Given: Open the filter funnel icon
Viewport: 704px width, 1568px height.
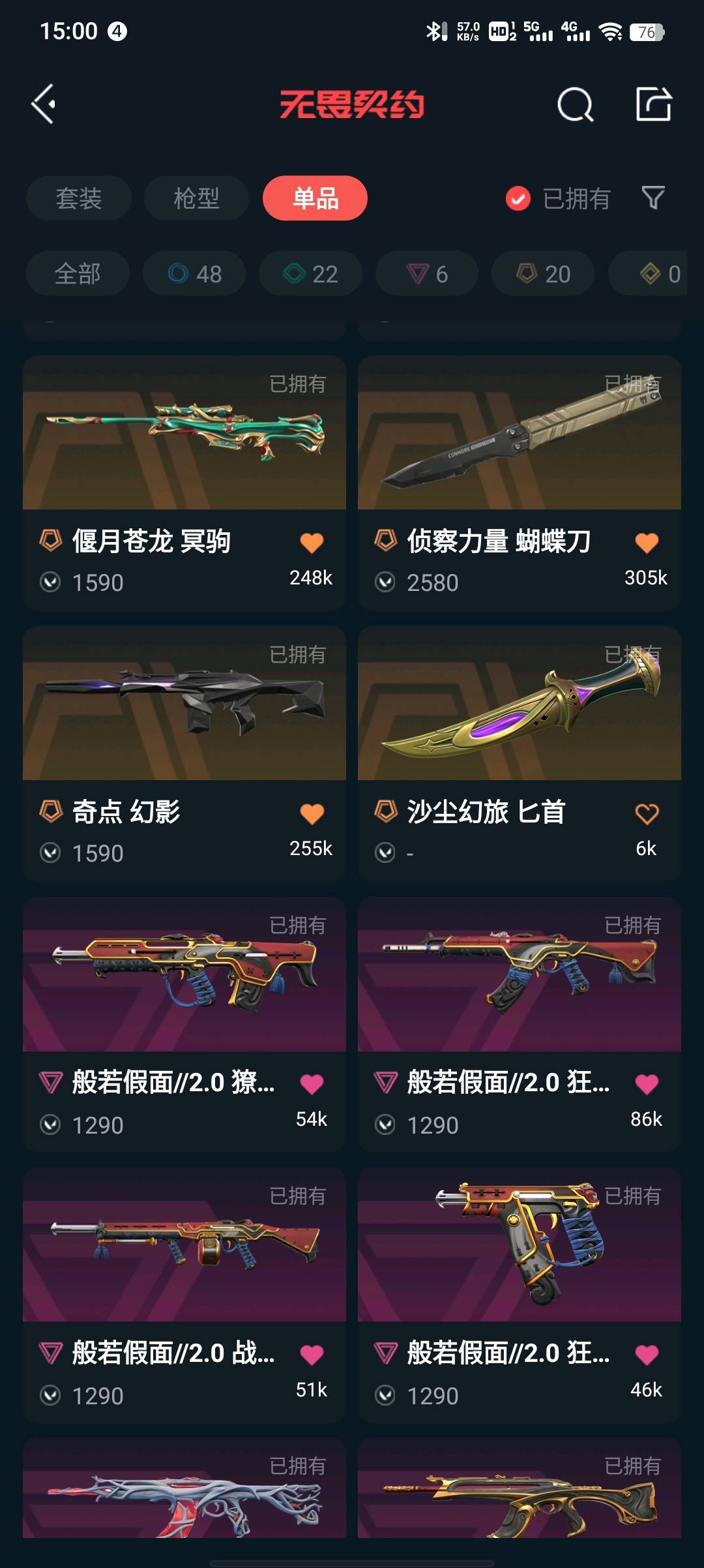Looking at the screenshot, I should point(653,198).
